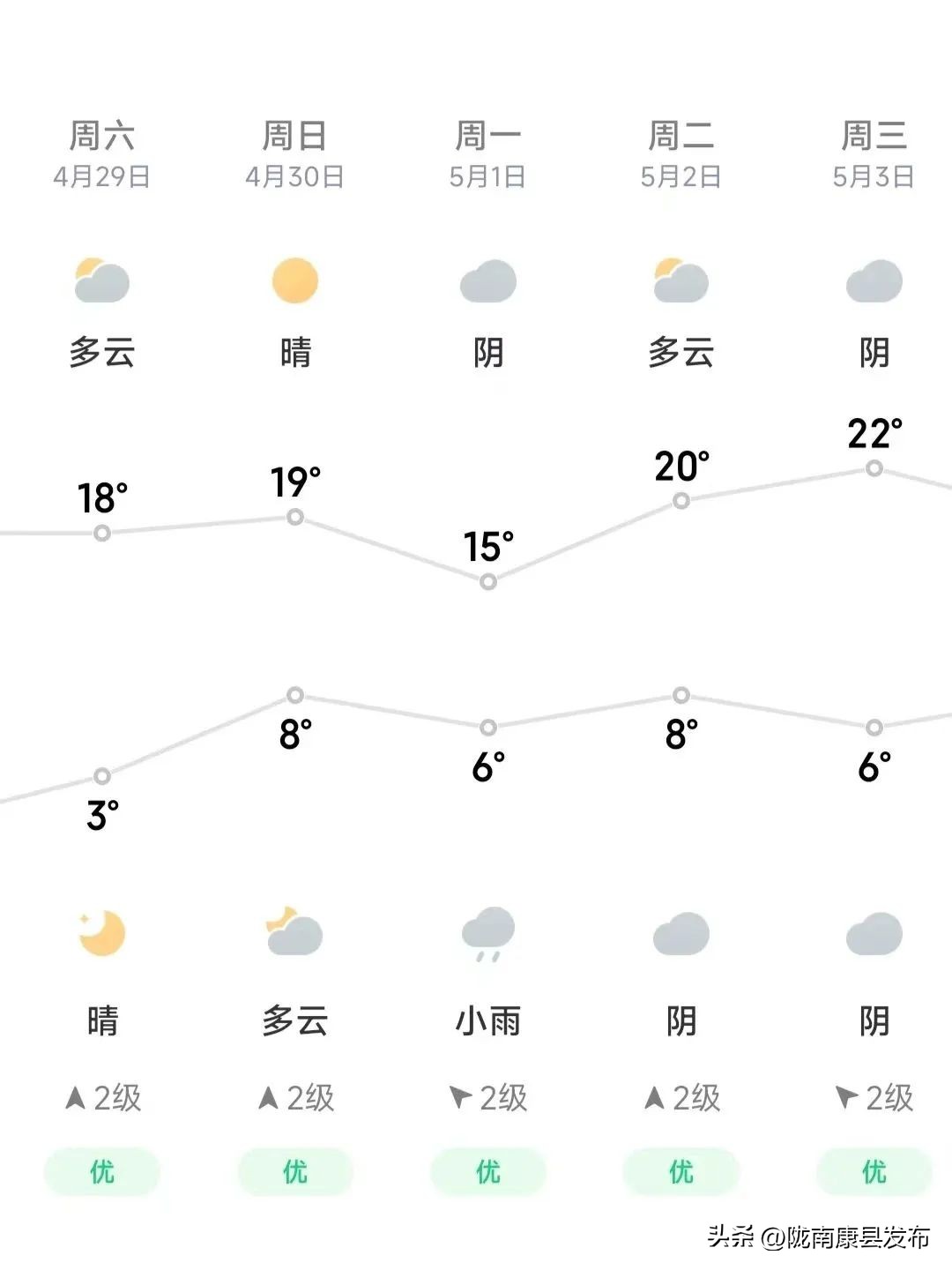Click the overcast cloud icon for 周一

pyautogui.click(x=487, y=280)
